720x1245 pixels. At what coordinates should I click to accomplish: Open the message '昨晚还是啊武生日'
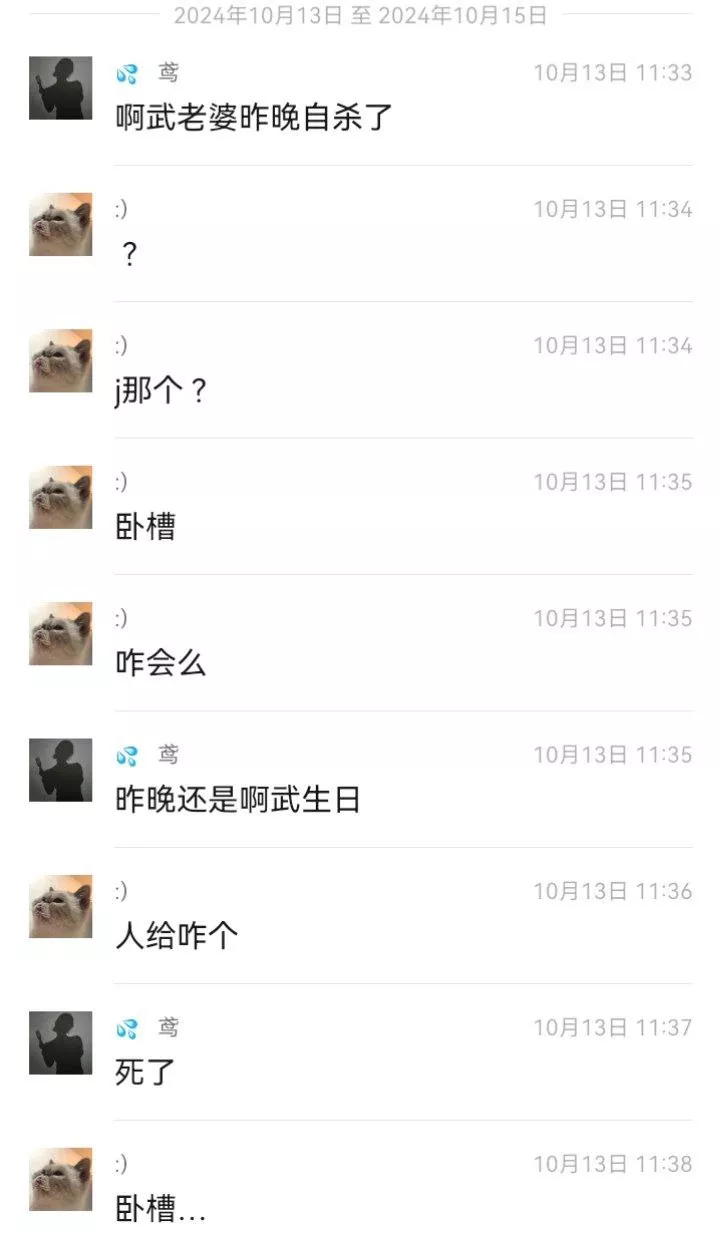pos(238,800)
